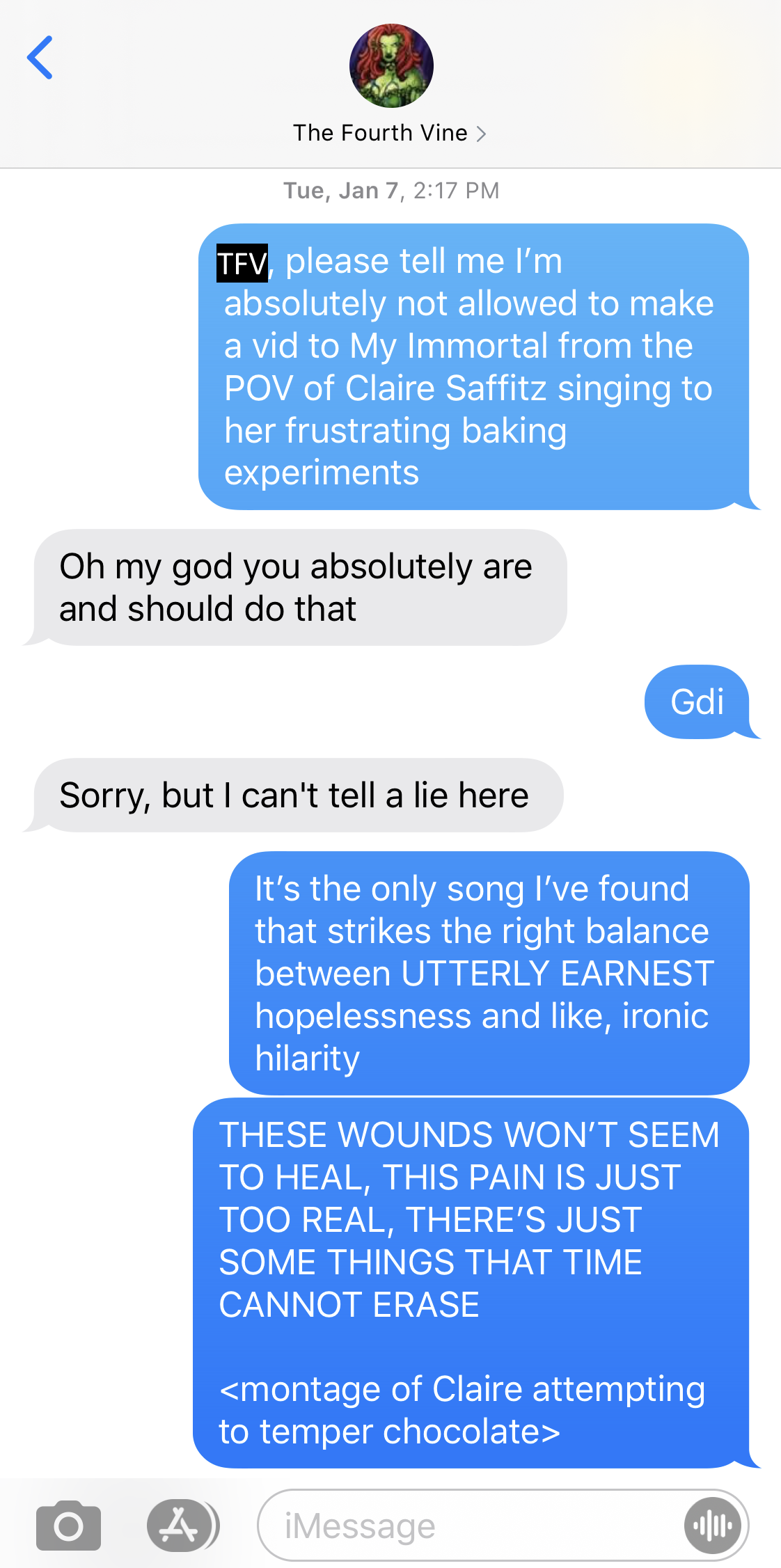This screenshot has width=781, height=1568.
Task: Go back to the conversations list
Action: click(40, 58)
